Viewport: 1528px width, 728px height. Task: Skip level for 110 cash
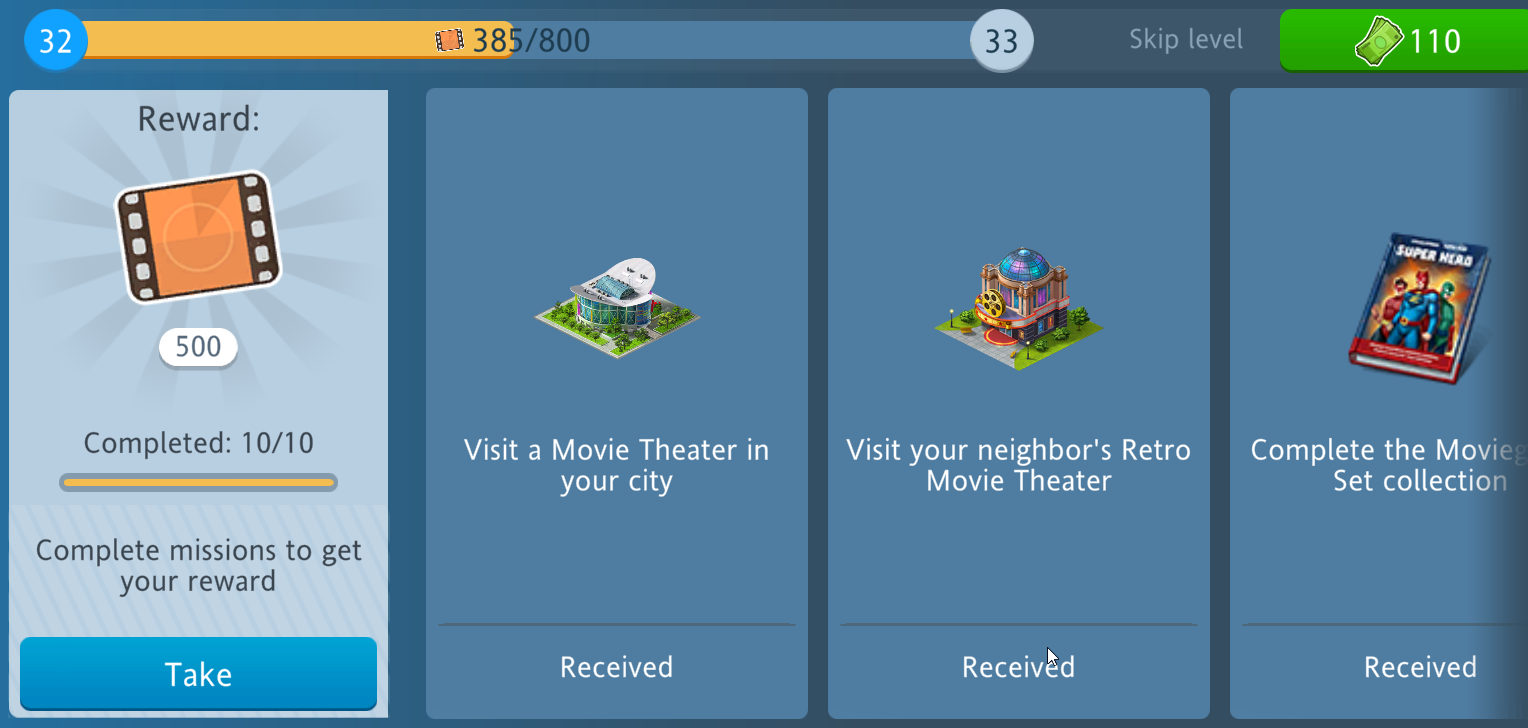pos(1403,42)
